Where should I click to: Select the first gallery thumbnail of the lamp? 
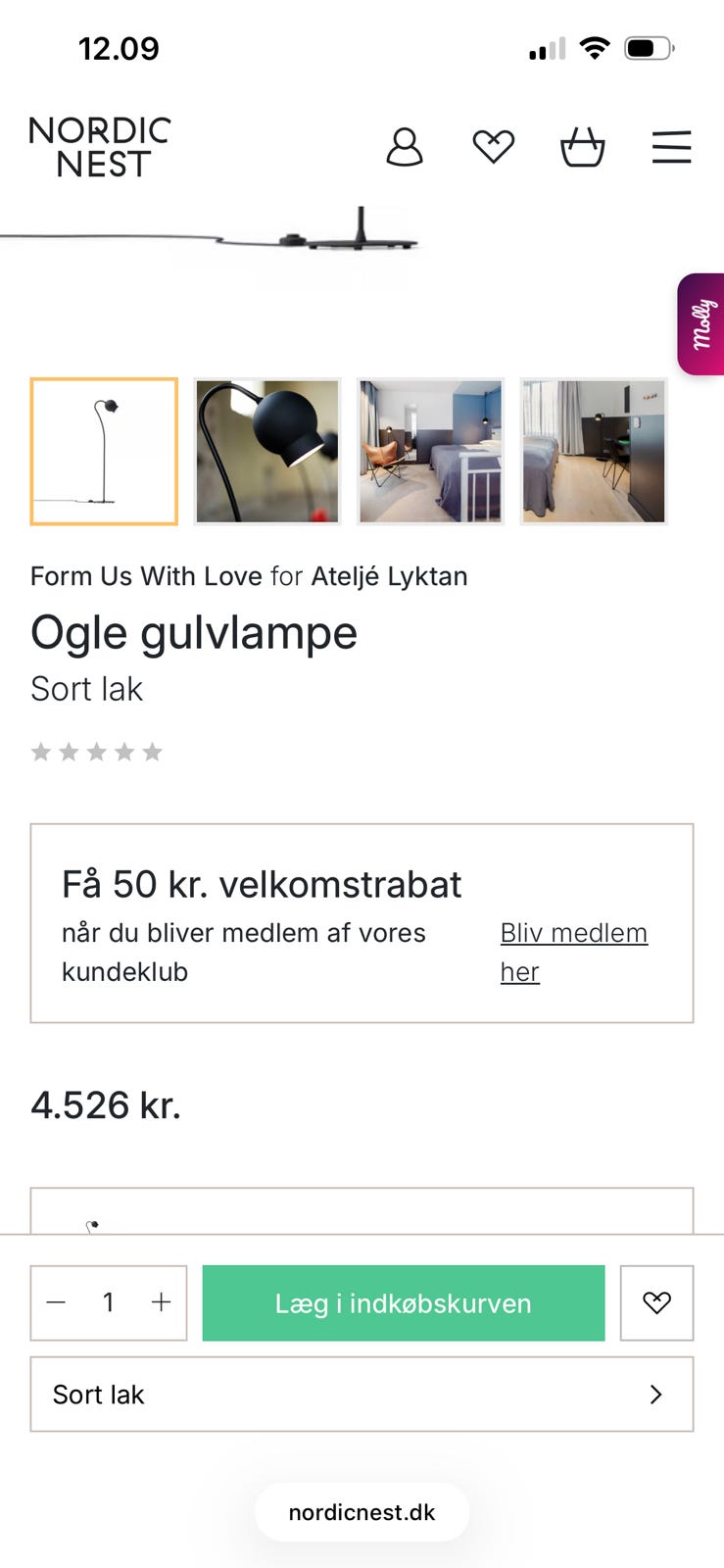(104, 451)
